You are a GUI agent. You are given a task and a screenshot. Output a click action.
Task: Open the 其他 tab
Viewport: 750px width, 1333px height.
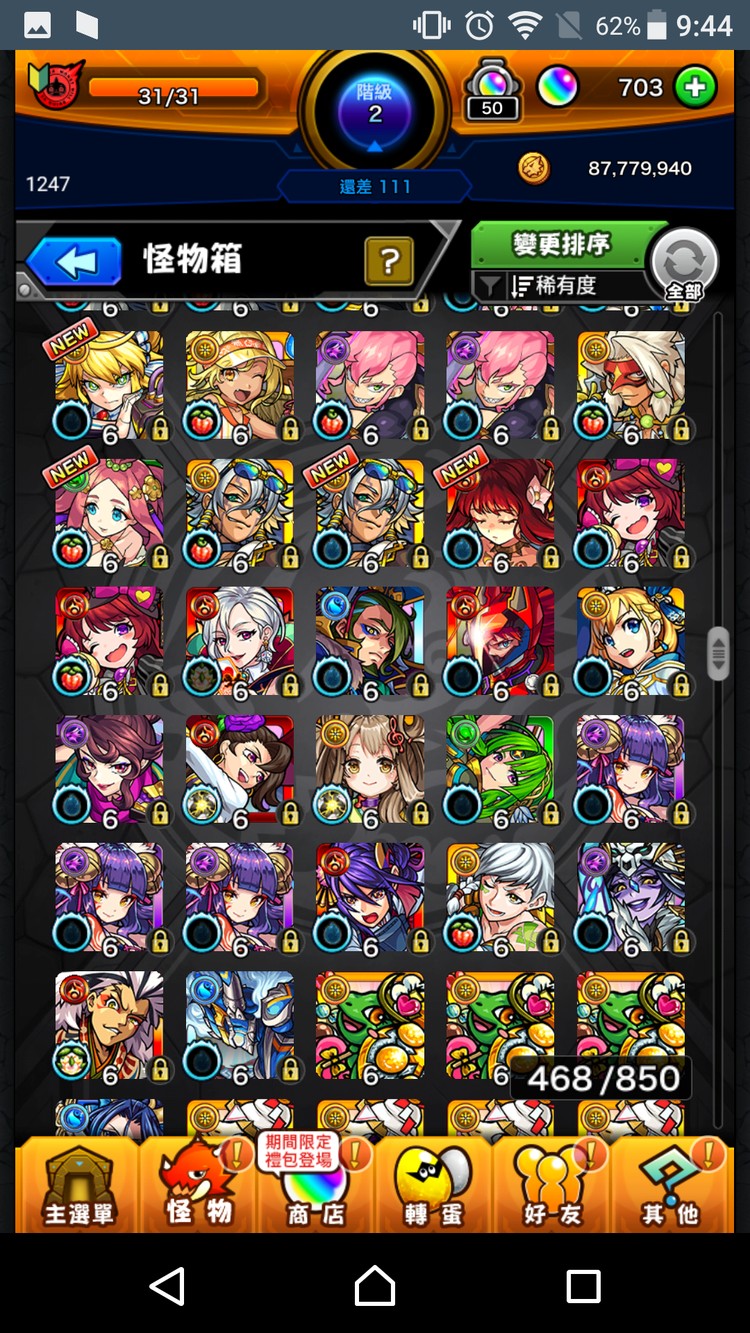point(670,1187)
